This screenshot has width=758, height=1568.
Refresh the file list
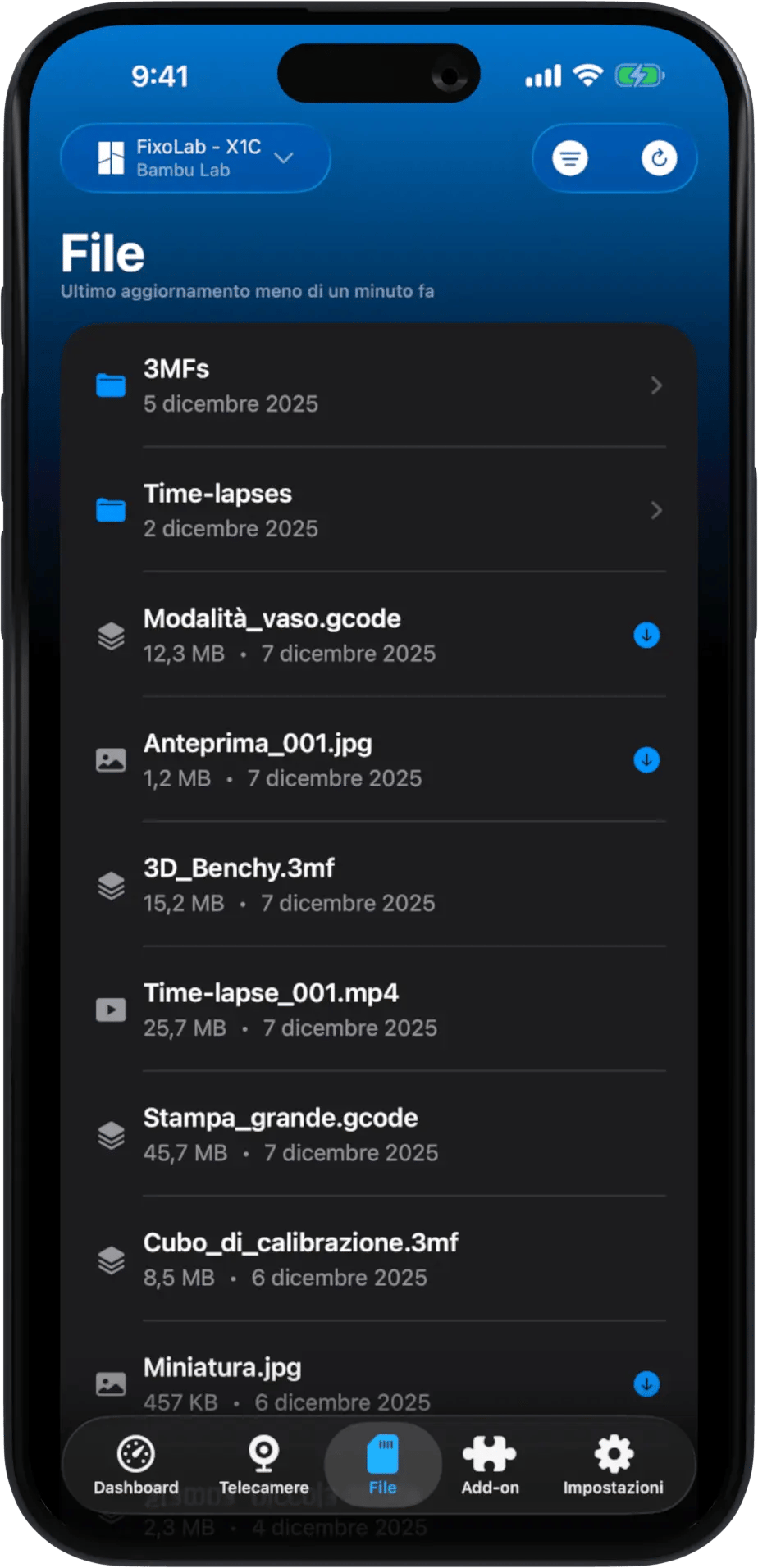tap(659, 158)
